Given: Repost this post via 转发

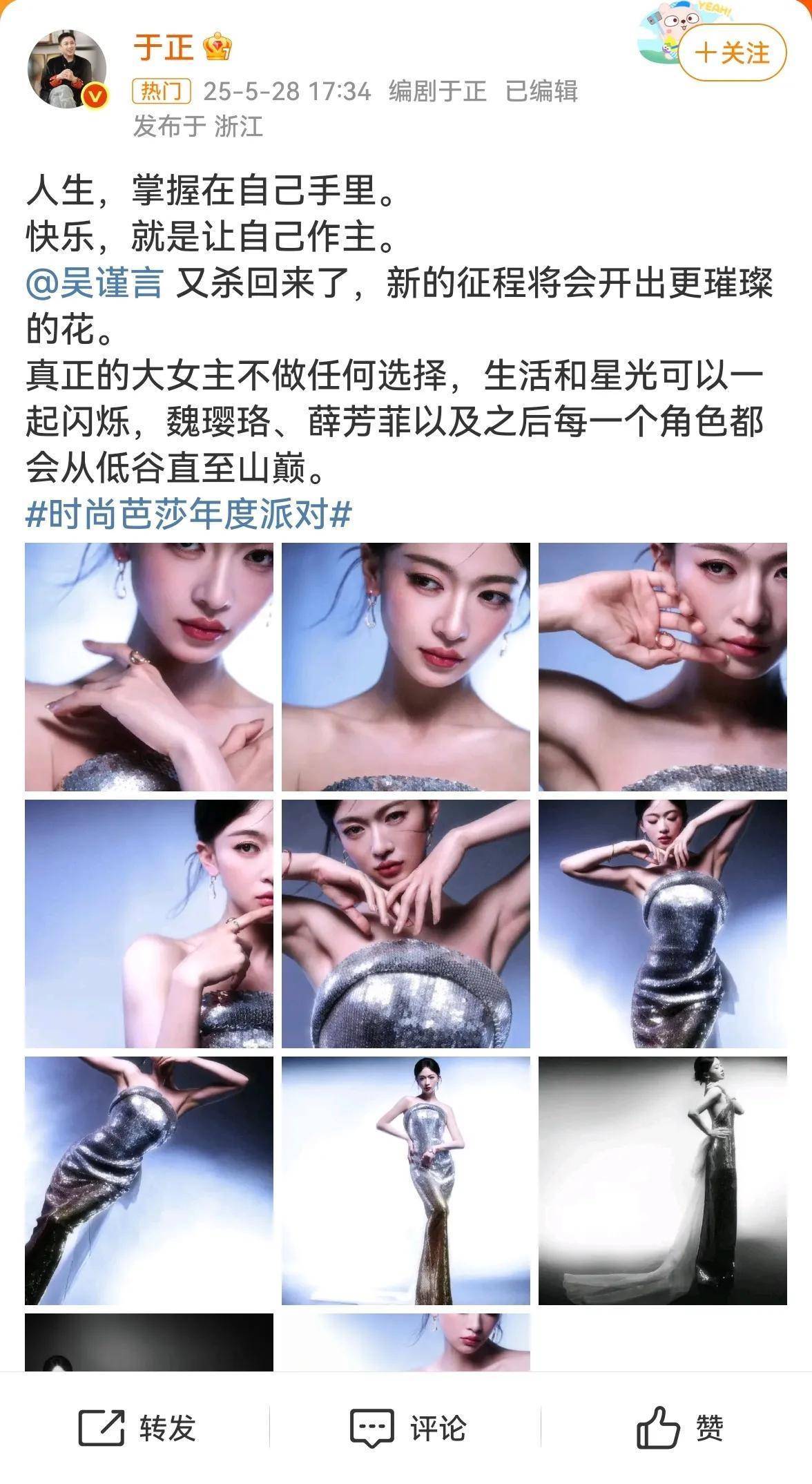Looking at the screenshot, I should (x=137, y=1427).
